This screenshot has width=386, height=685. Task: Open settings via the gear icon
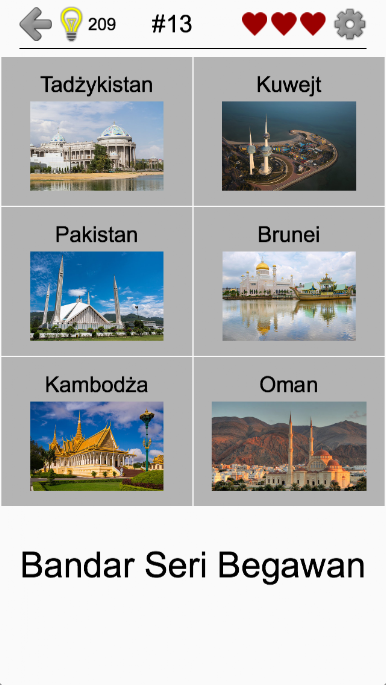click(350, 24)
